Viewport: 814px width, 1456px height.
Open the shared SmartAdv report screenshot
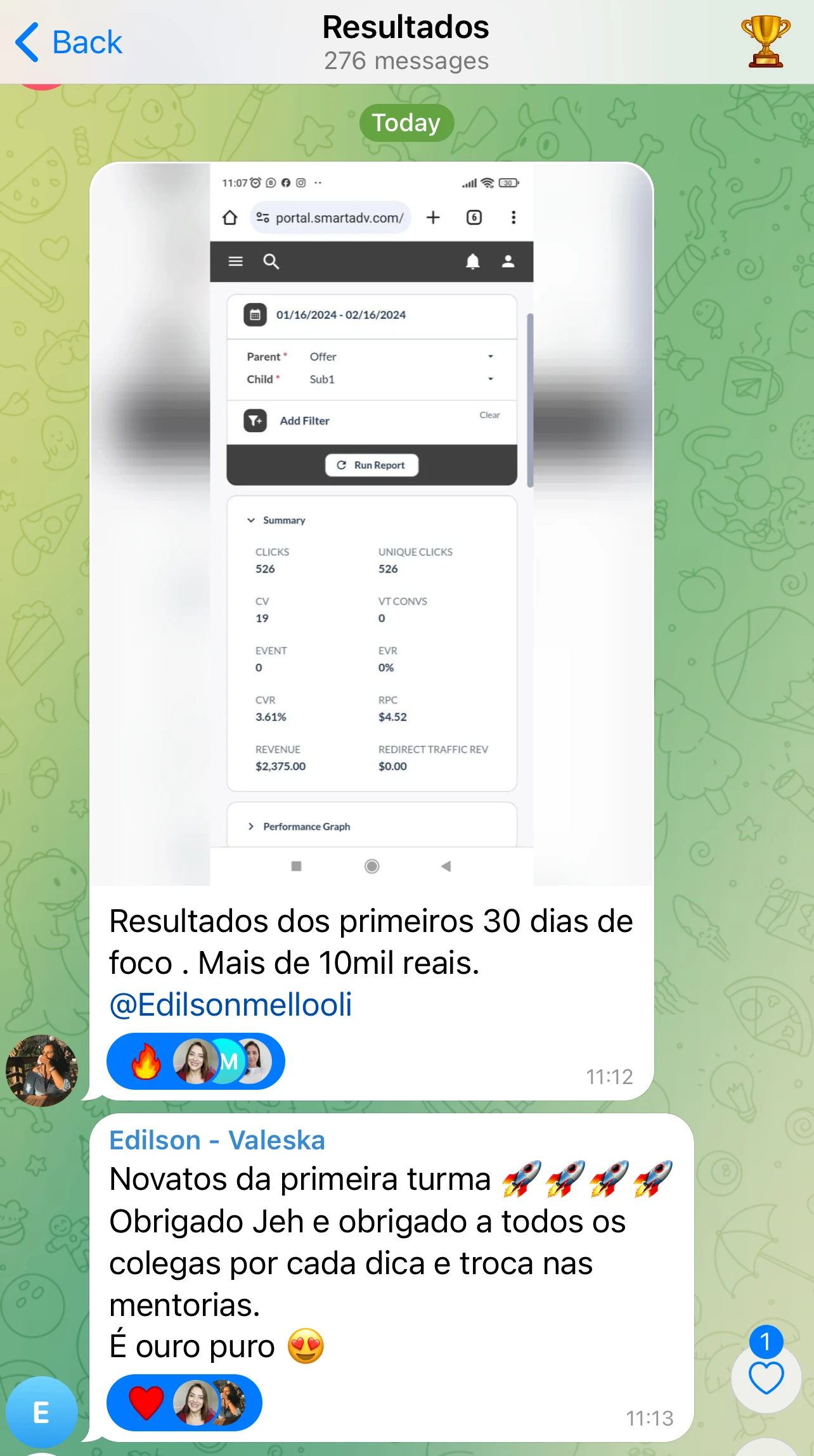coord(371,524)
